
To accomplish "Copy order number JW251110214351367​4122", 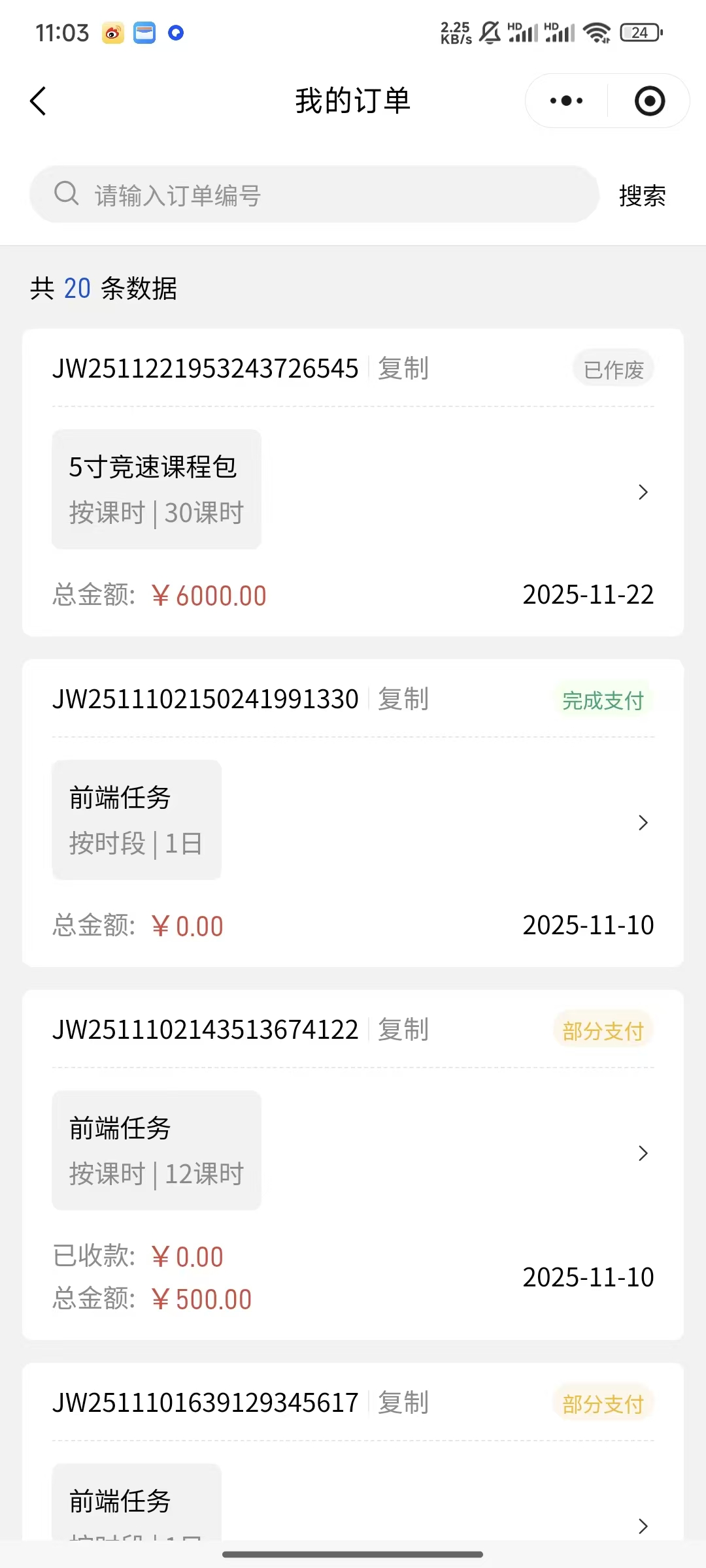I will coord(403,1030).
